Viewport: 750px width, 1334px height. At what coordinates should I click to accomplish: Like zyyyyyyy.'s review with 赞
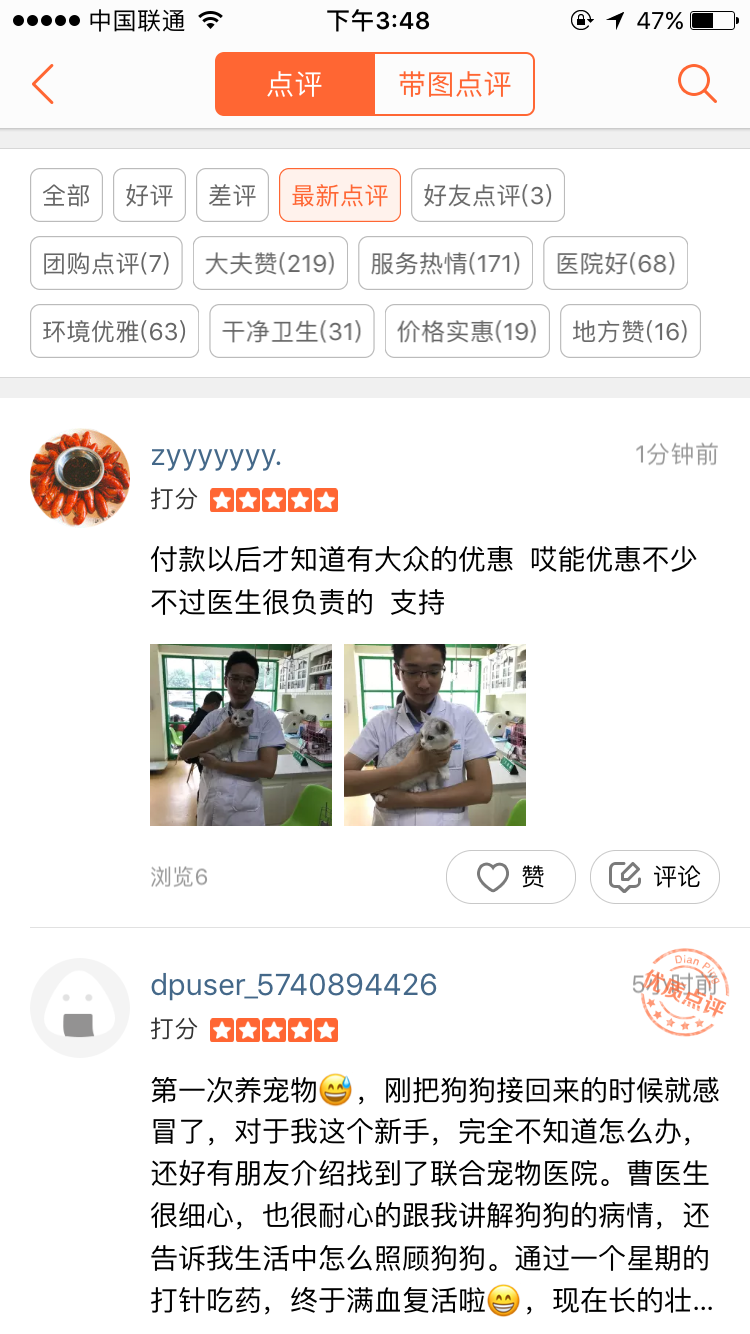point(510,877)
